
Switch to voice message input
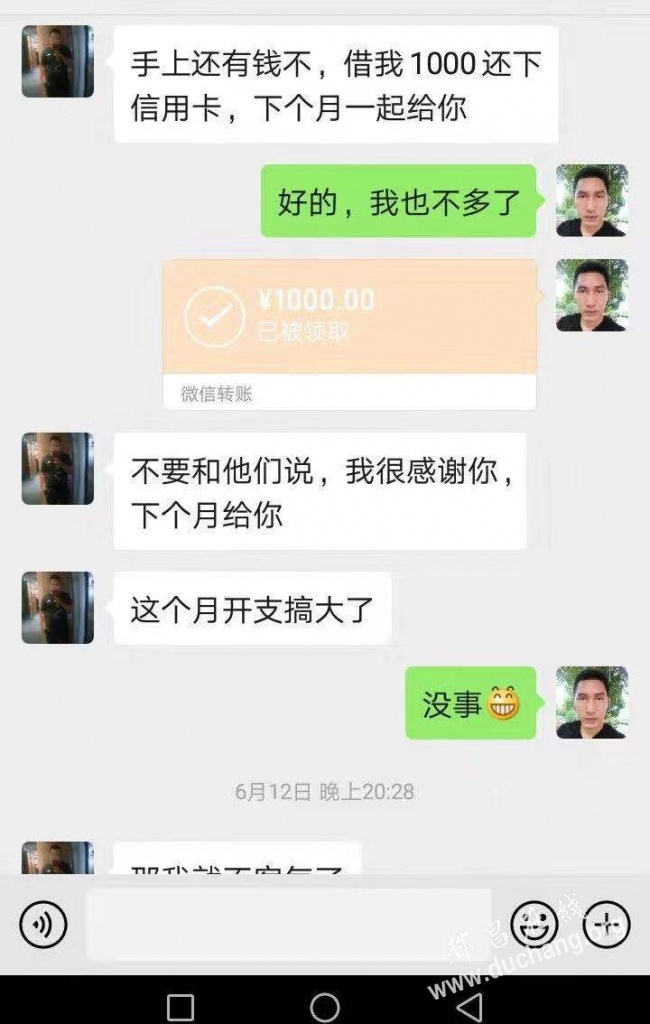tap(42, 925)
